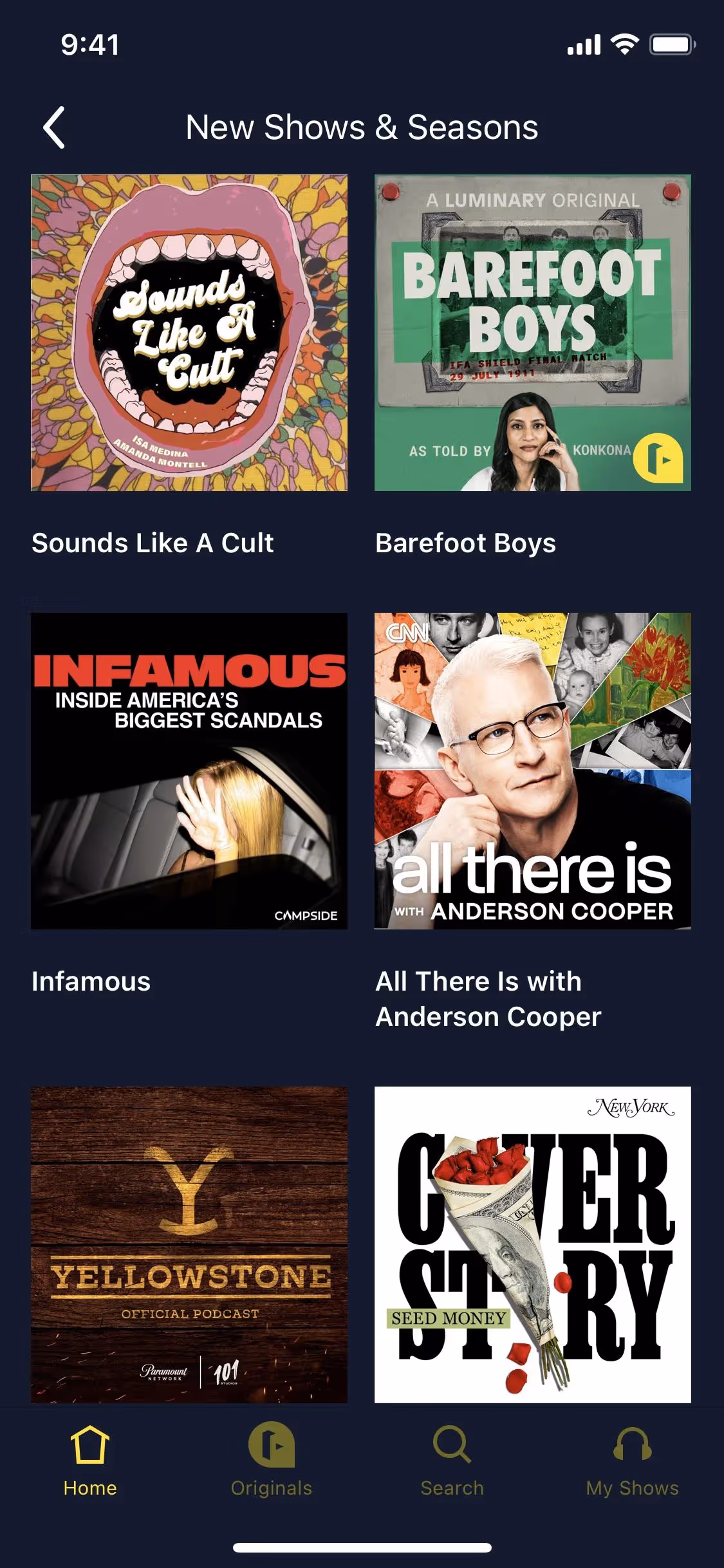Open the Sounds Like A Cult podcast
The width and height of the screenshot is (724, 1568).
pos(189,333)
